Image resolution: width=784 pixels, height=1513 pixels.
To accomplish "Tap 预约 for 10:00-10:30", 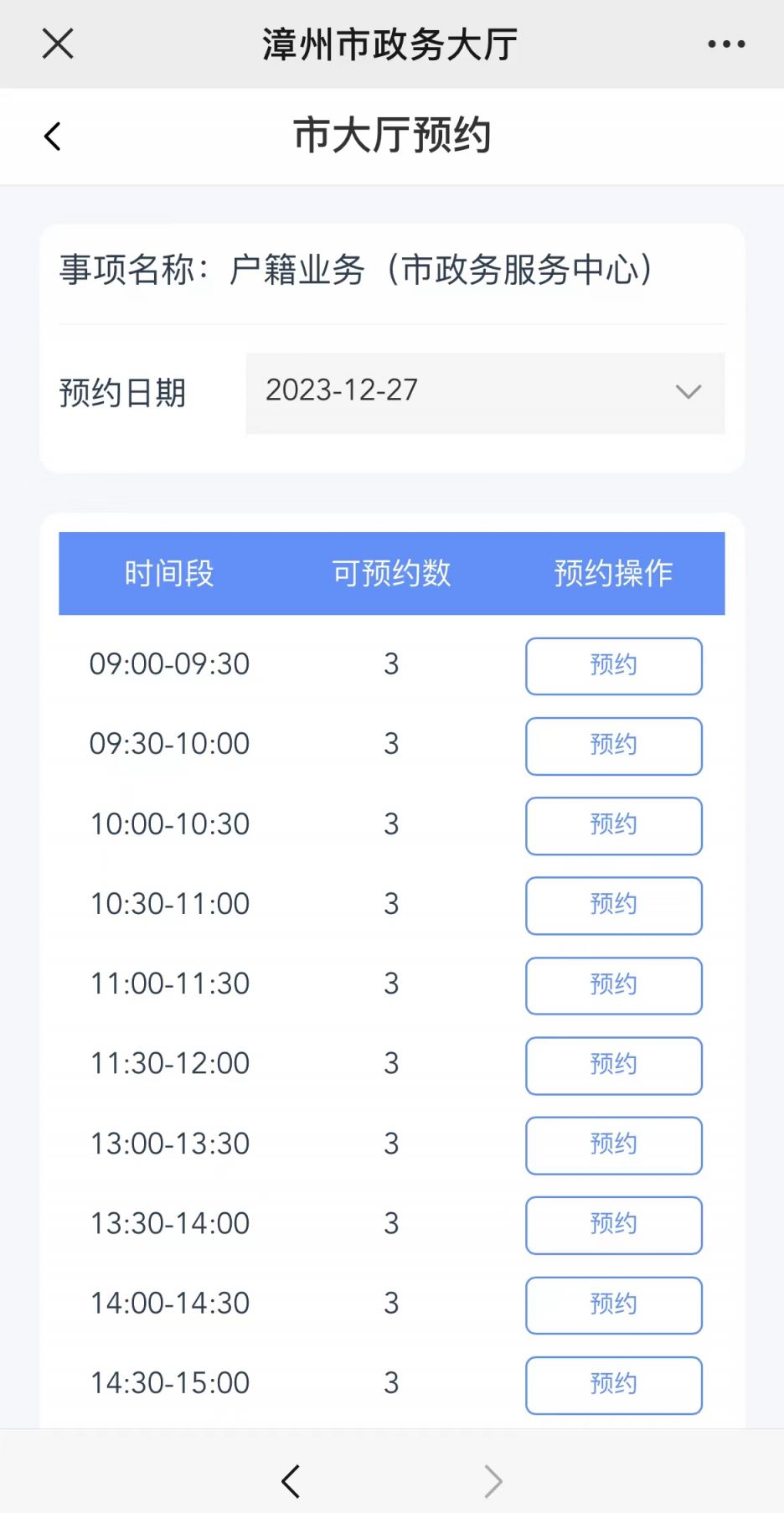I will [x=613, y=825].
